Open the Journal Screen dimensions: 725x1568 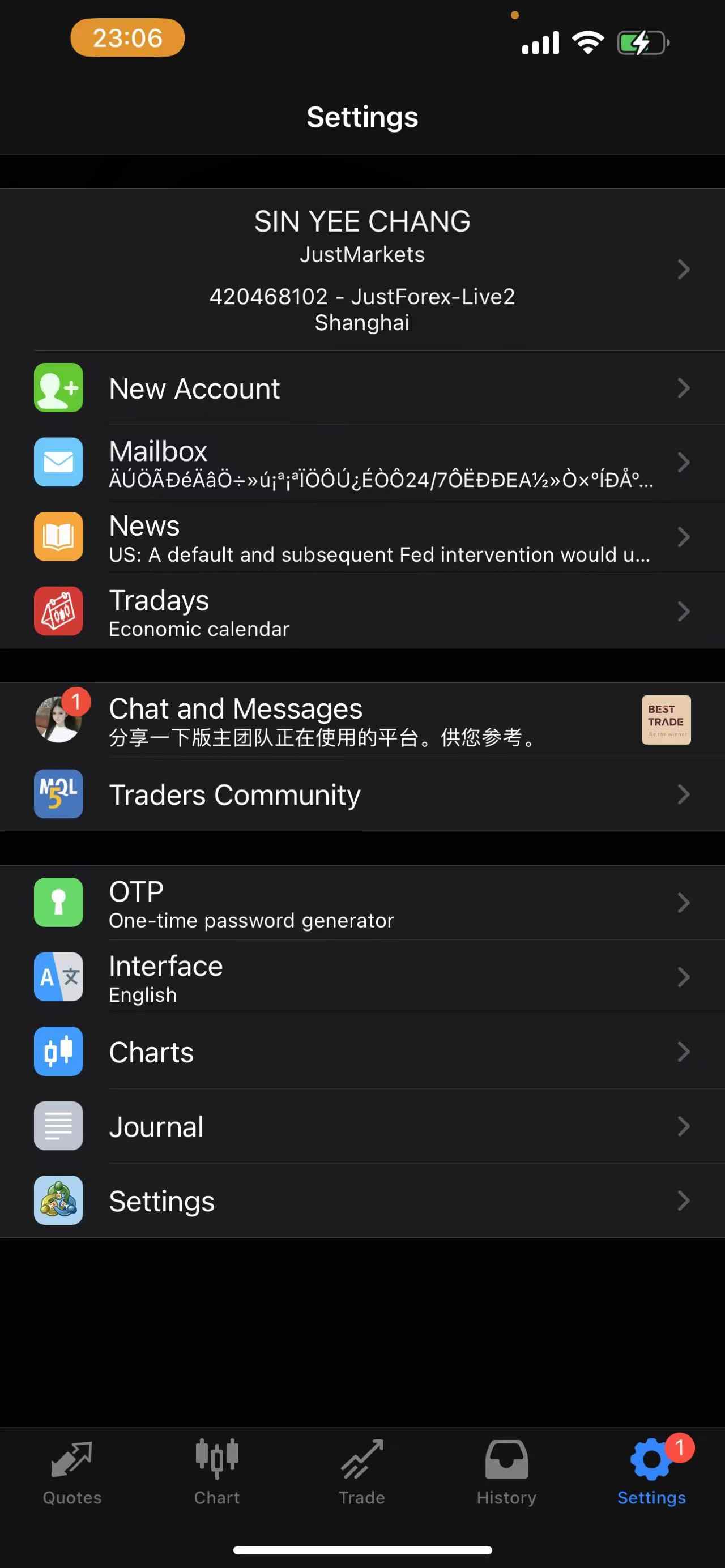tap(362, 1126)
